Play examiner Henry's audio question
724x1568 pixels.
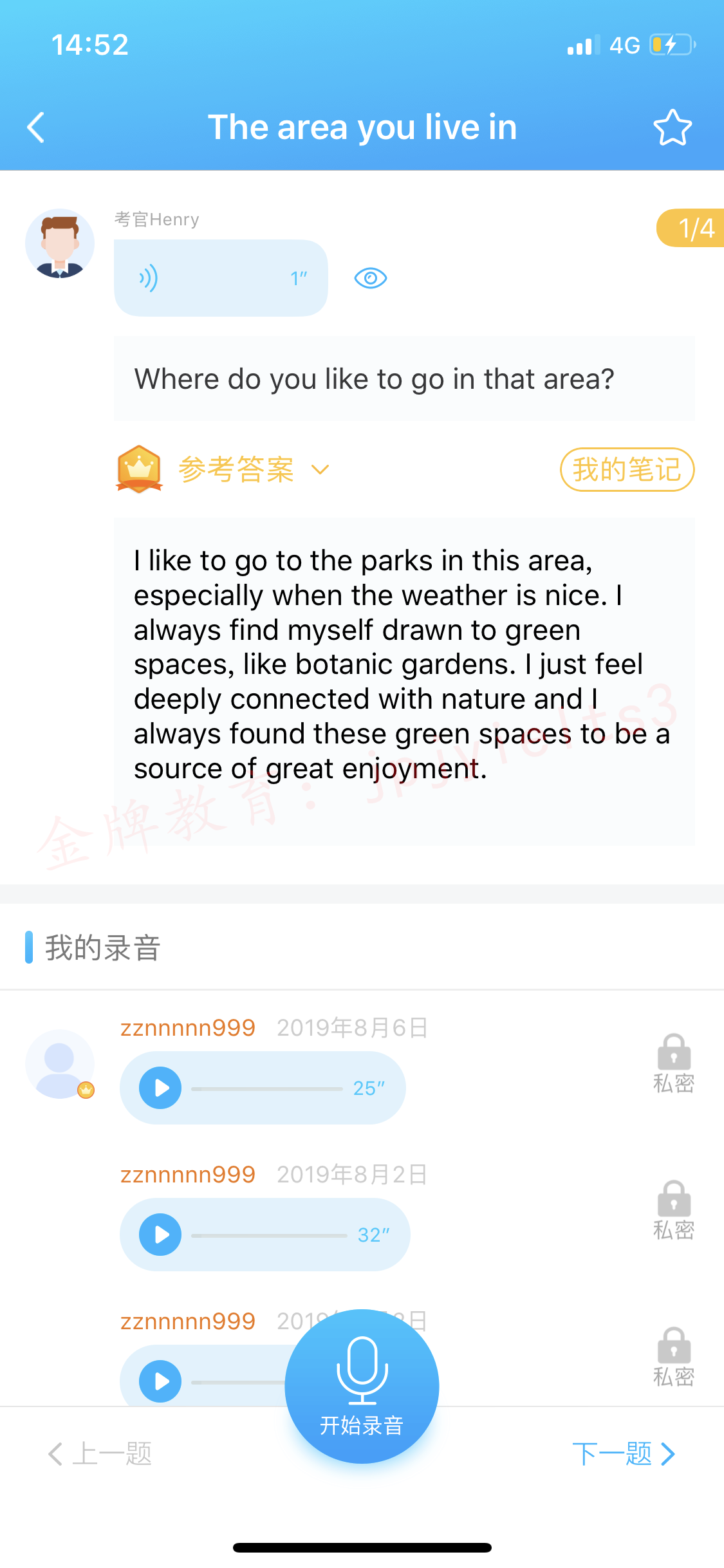point(221,278)
